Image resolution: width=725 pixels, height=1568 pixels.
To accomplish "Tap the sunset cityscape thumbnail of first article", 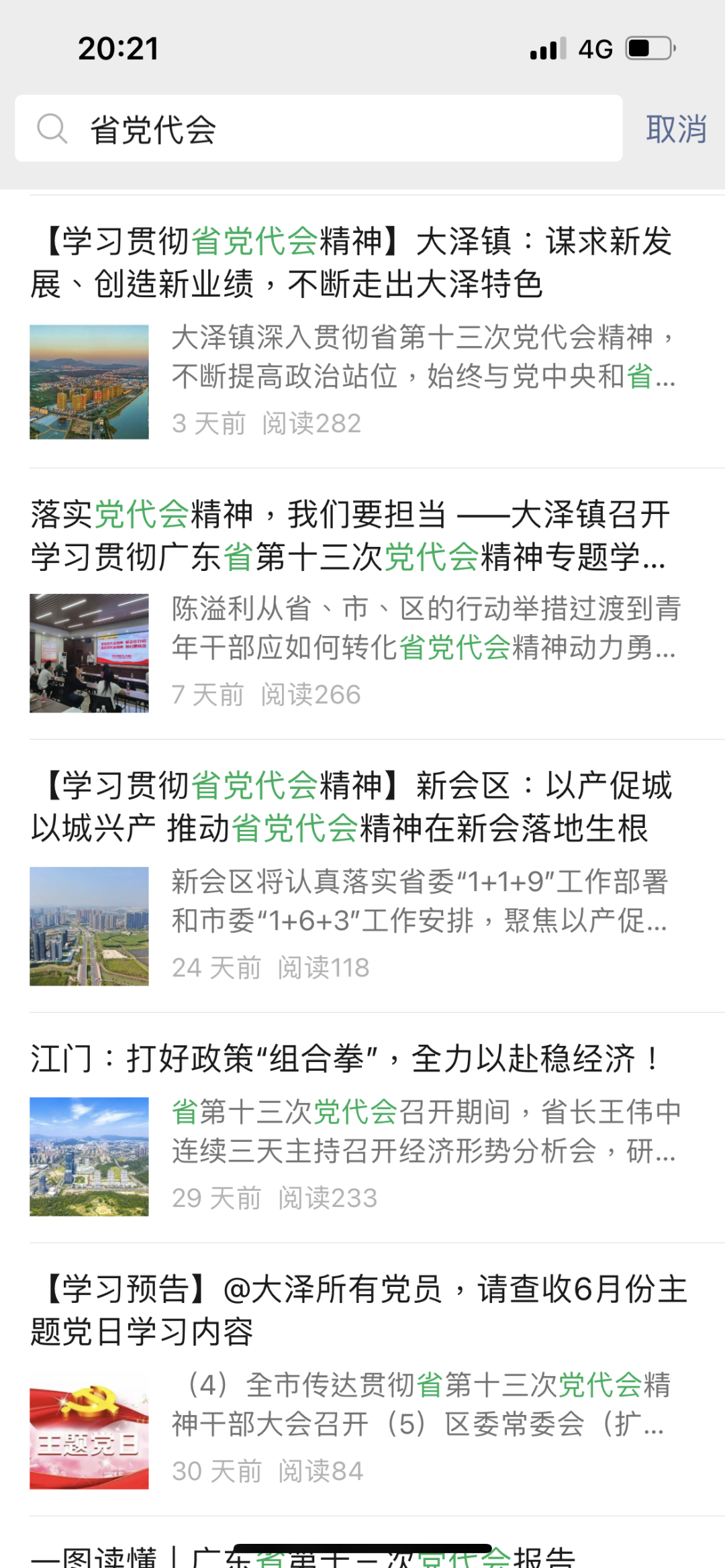I will 89,381.
